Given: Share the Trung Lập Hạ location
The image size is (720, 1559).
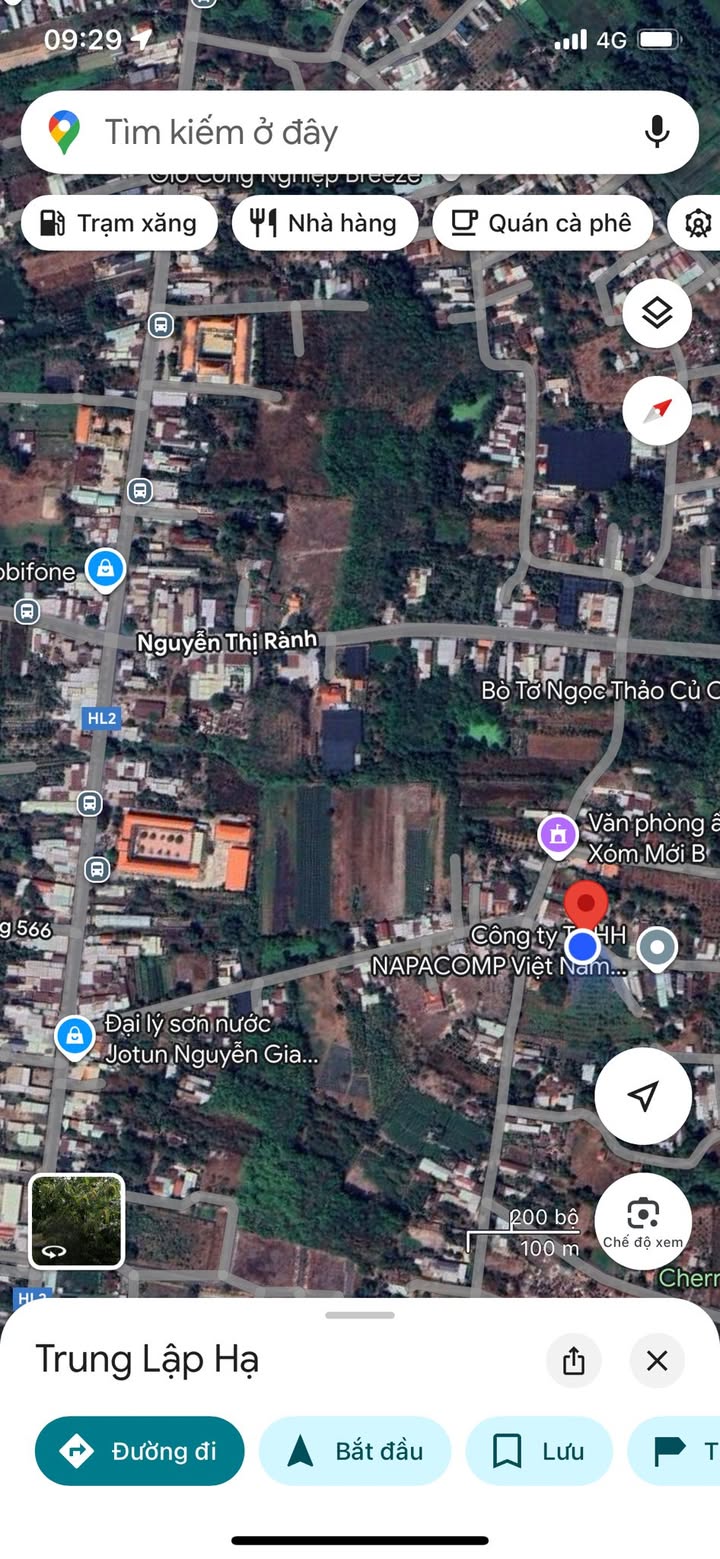Looking at the screenshot, I should [574, 1360].
